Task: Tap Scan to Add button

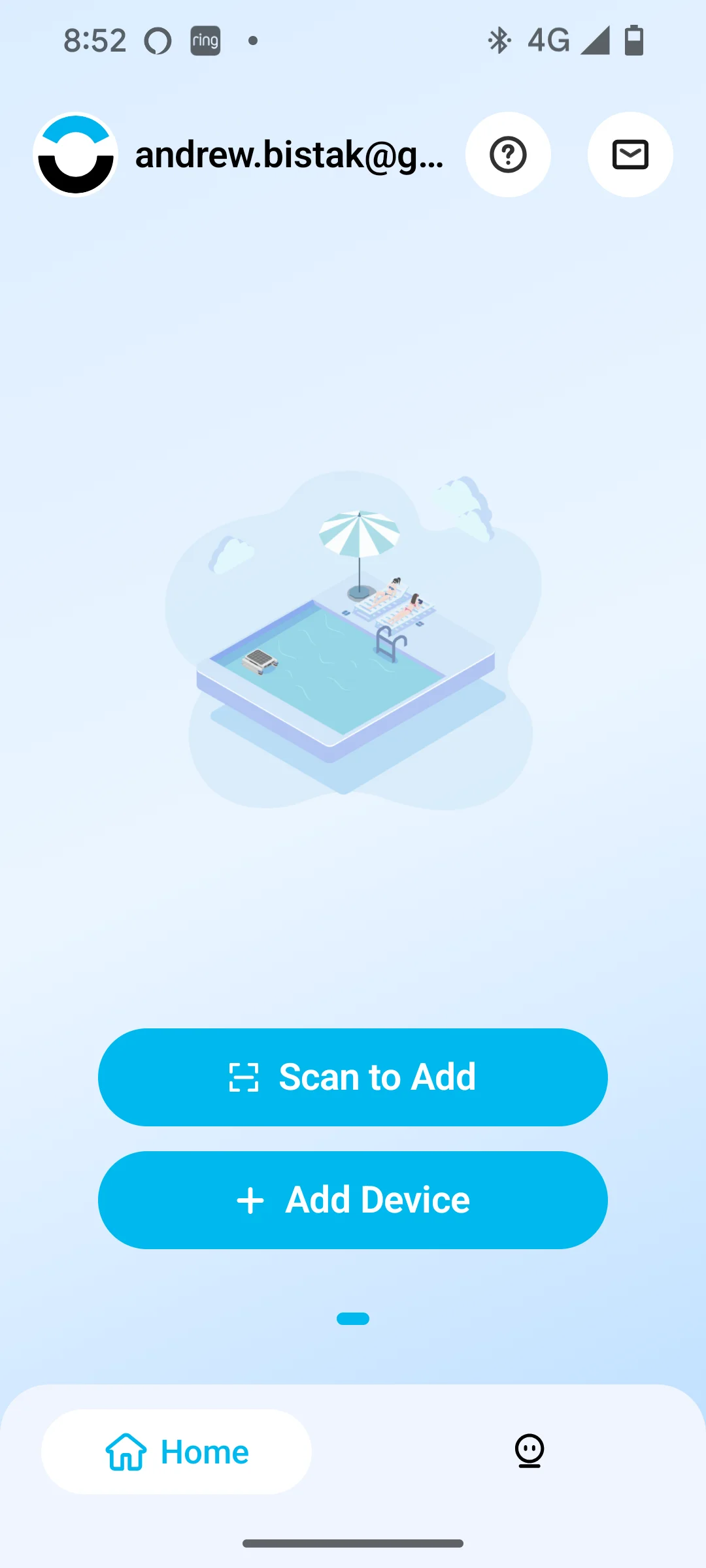Action: pyautogui.click(x=353, y=1077)
